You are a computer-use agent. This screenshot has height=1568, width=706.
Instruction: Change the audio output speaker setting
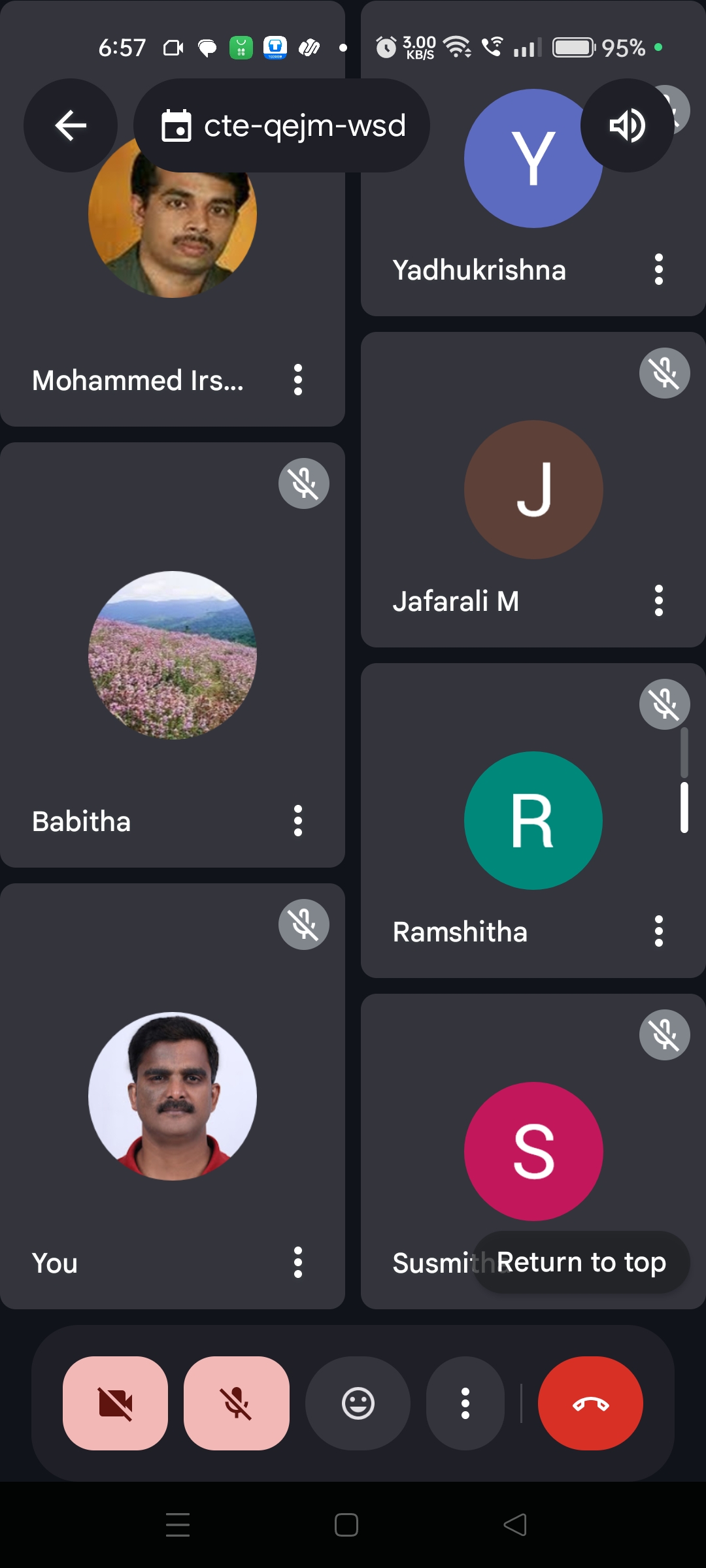[x=627, y=125]
